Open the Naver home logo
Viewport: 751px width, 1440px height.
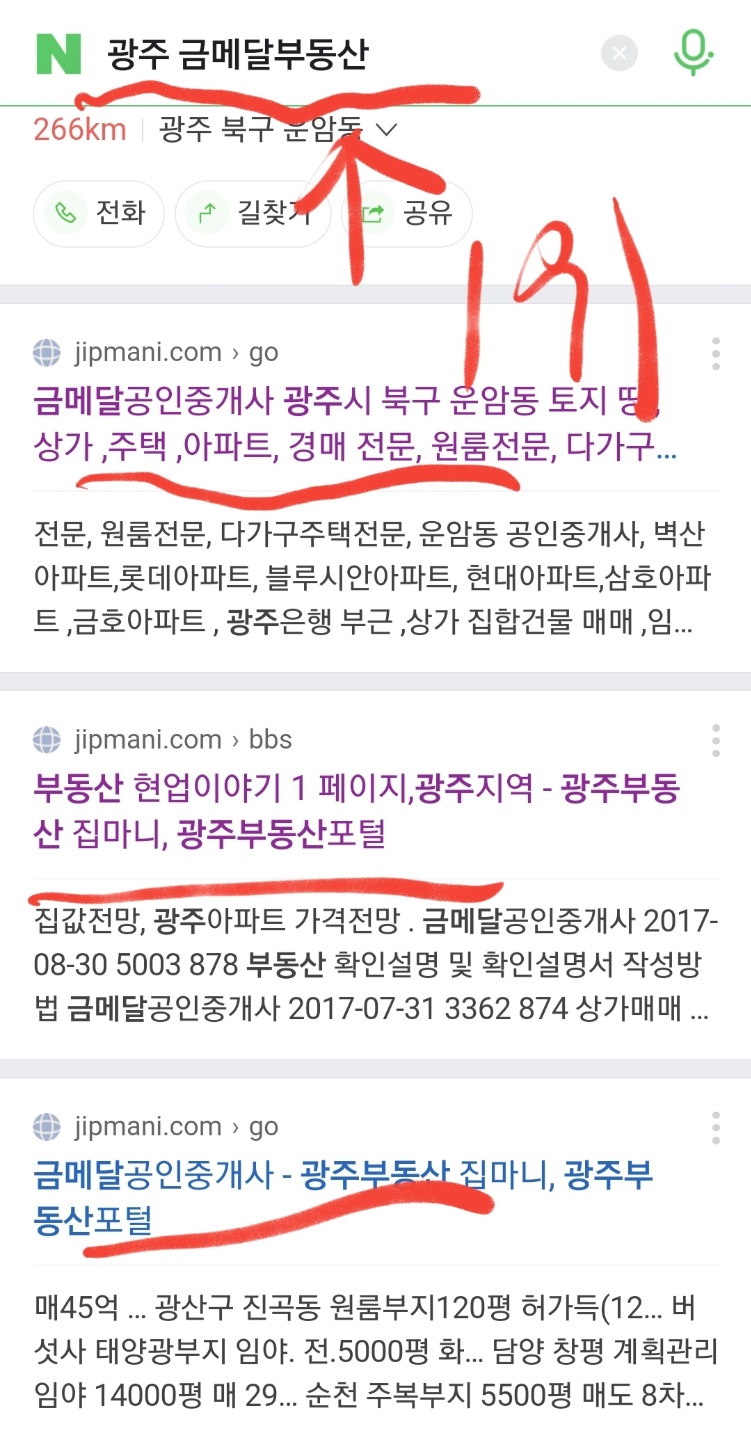coord(58,53)
